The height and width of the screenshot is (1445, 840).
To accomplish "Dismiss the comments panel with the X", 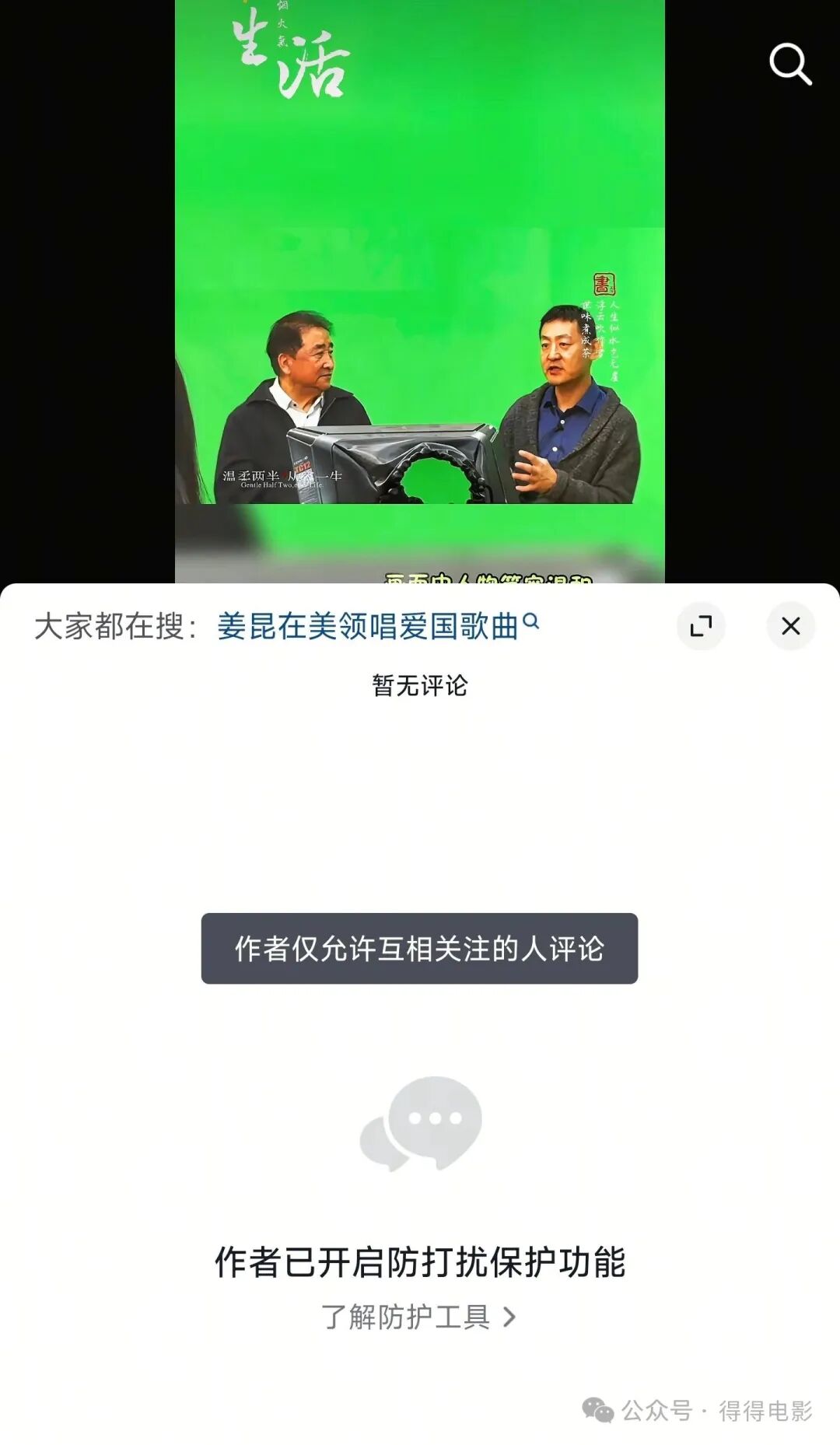I will point(791,624).
